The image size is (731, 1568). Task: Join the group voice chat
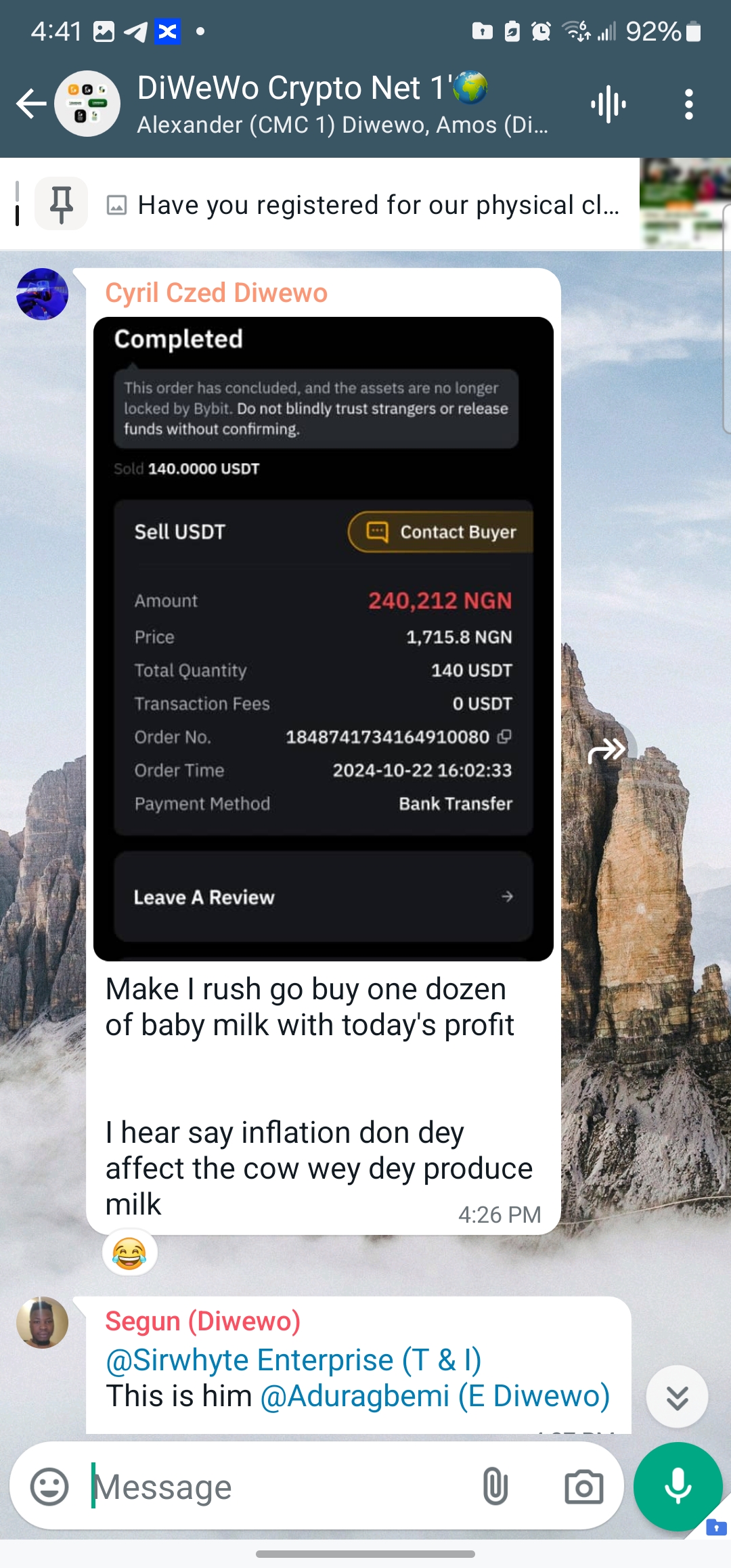[x=608, y=104]
